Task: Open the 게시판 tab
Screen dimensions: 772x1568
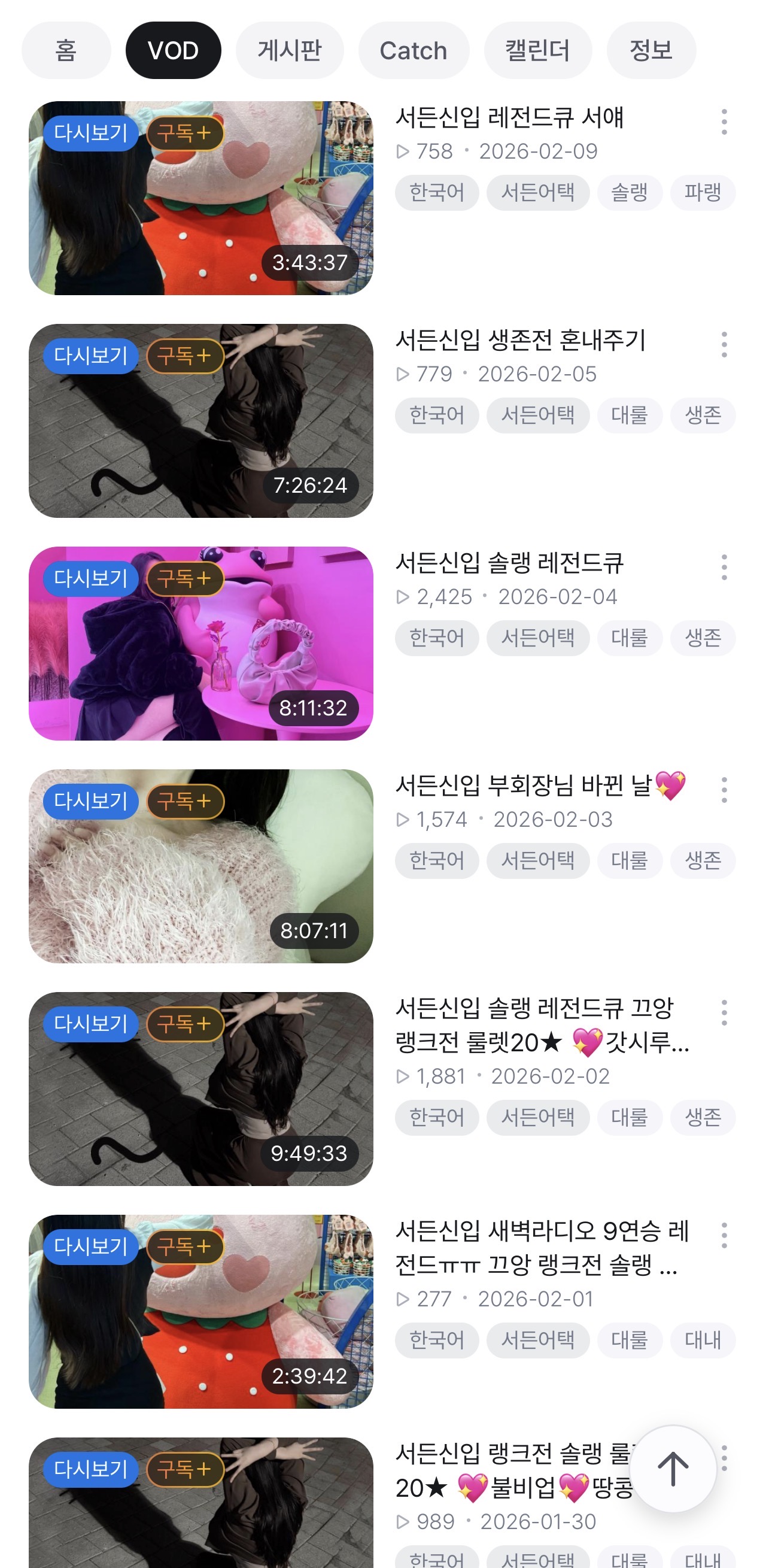Action: coord(289,50)
